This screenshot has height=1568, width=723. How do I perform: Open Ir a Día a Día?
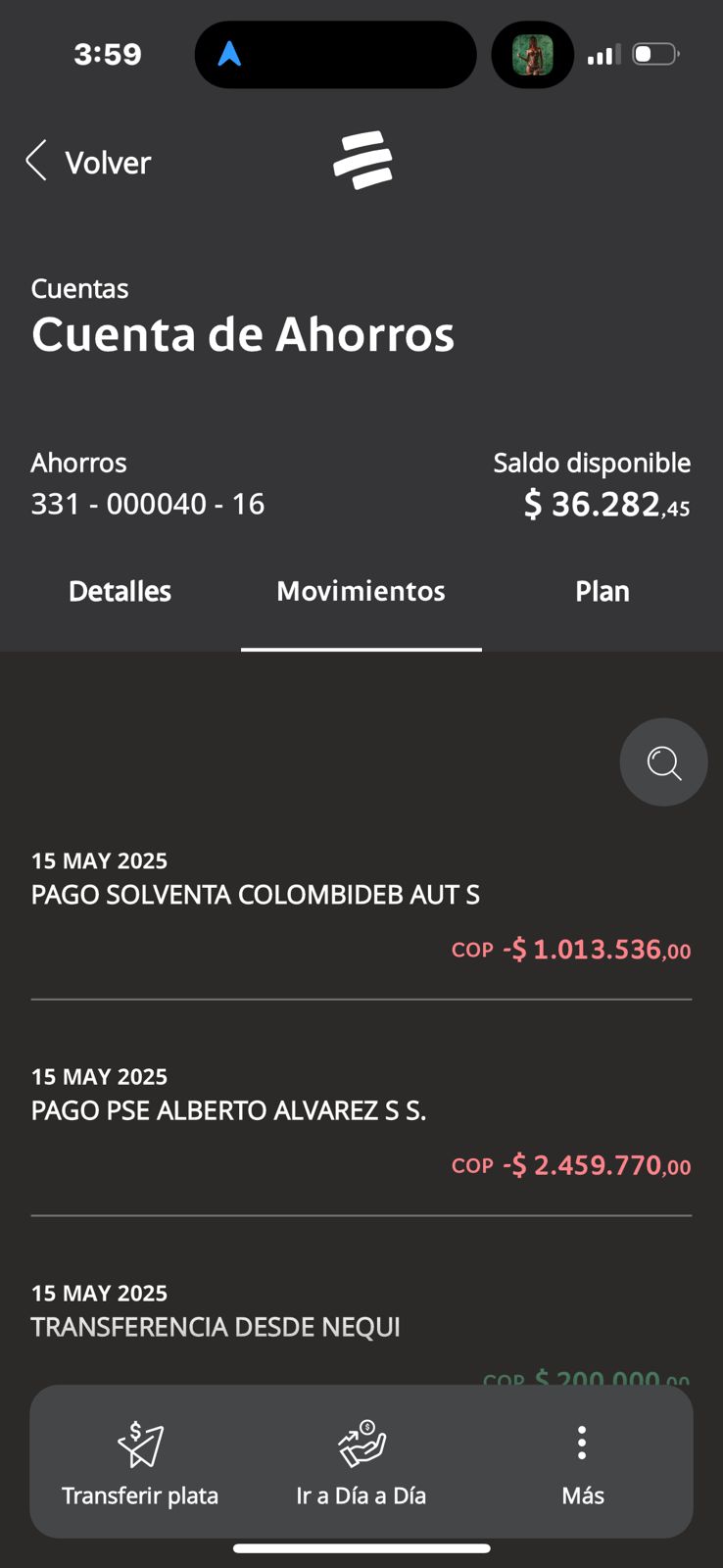click(361, 1462)
